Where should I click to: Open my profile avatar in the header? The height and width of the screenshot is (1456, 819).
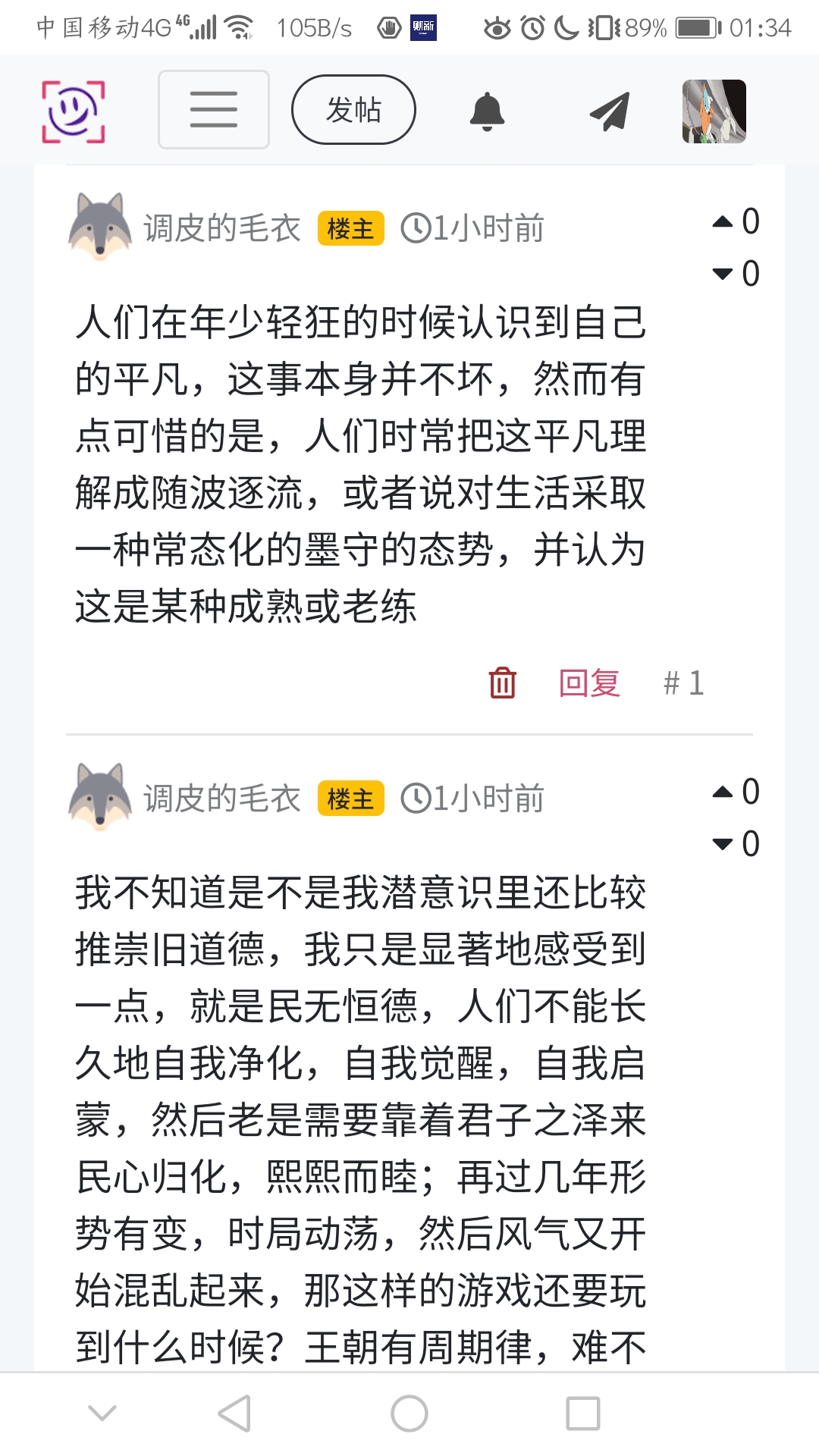coord(714,111)
